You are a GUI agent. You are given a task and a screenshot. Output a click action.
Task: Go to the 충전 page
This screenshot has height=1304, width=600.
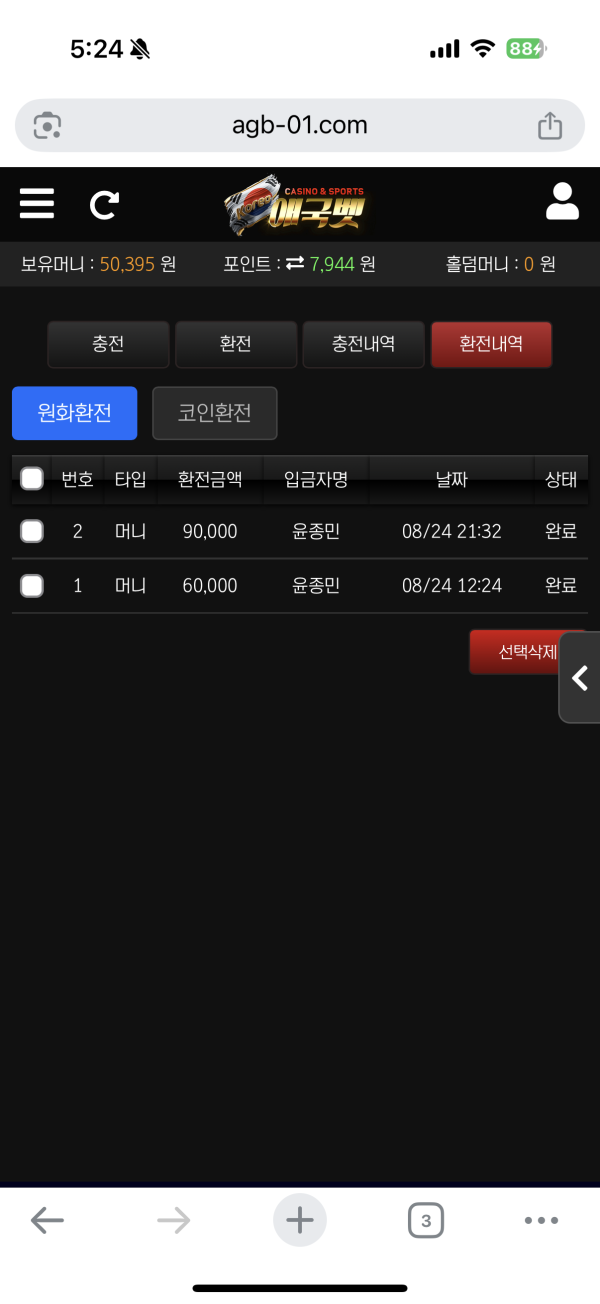[108, 344]
